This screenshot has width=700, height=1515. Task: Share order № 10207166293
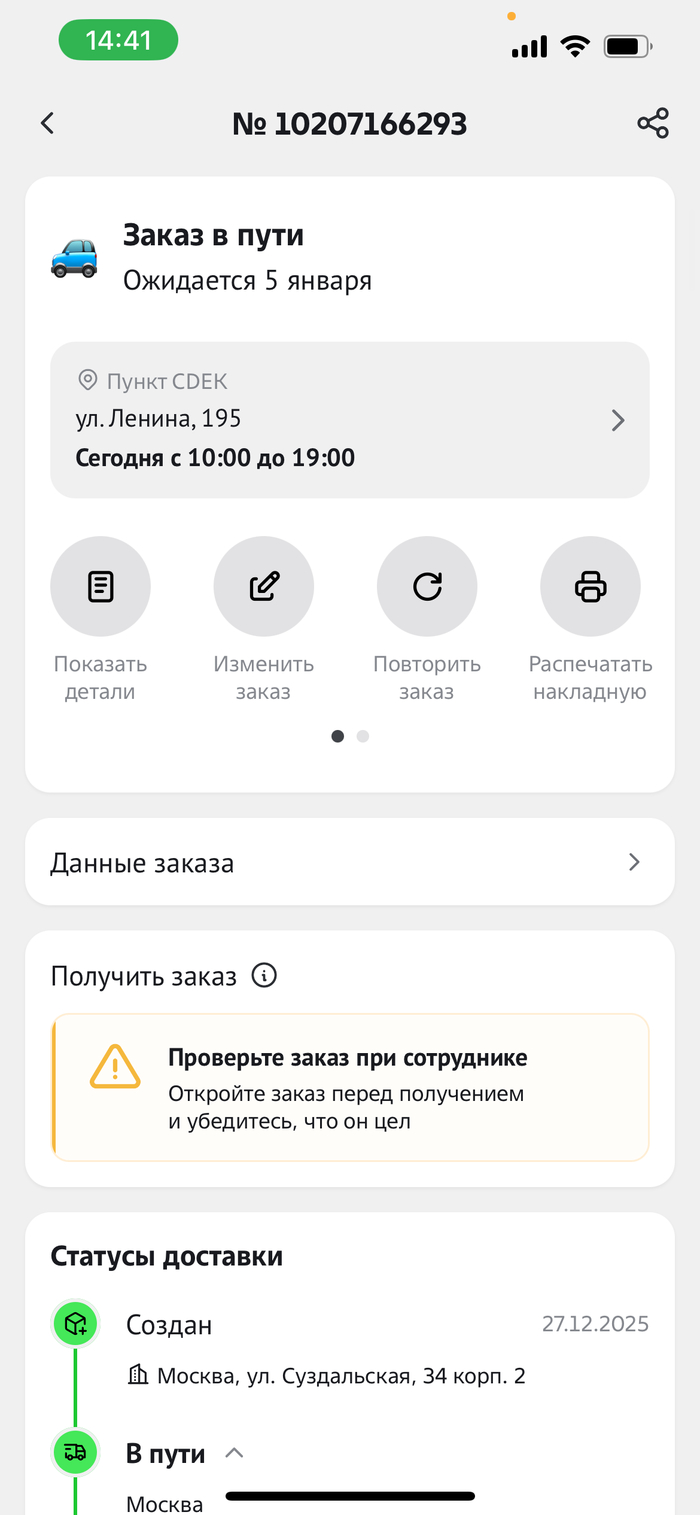click(652, 124)
